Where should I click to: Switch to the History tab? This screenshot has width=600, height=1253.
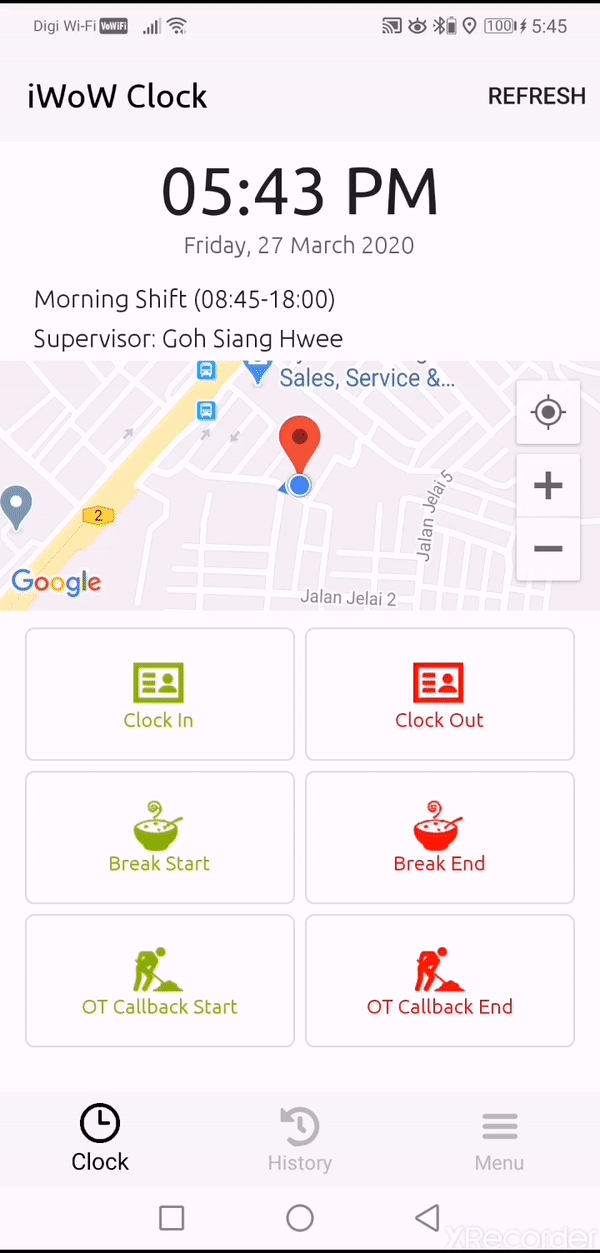coord(300,1138)
